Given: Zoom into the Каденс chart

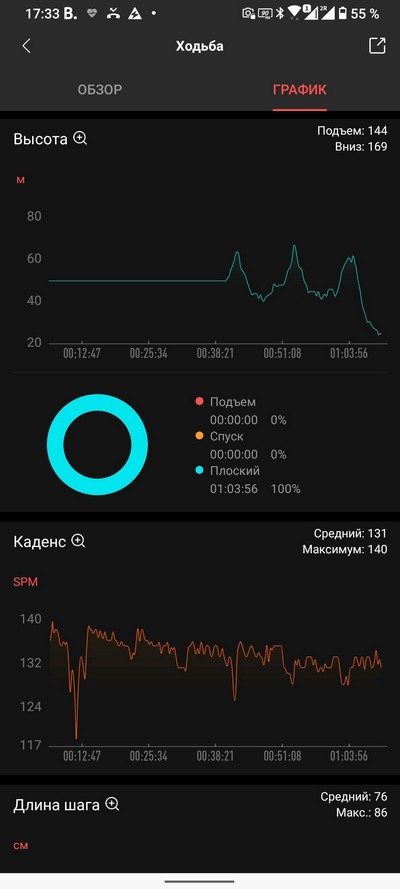Looking at the screenshot, I should click(78, 541).
